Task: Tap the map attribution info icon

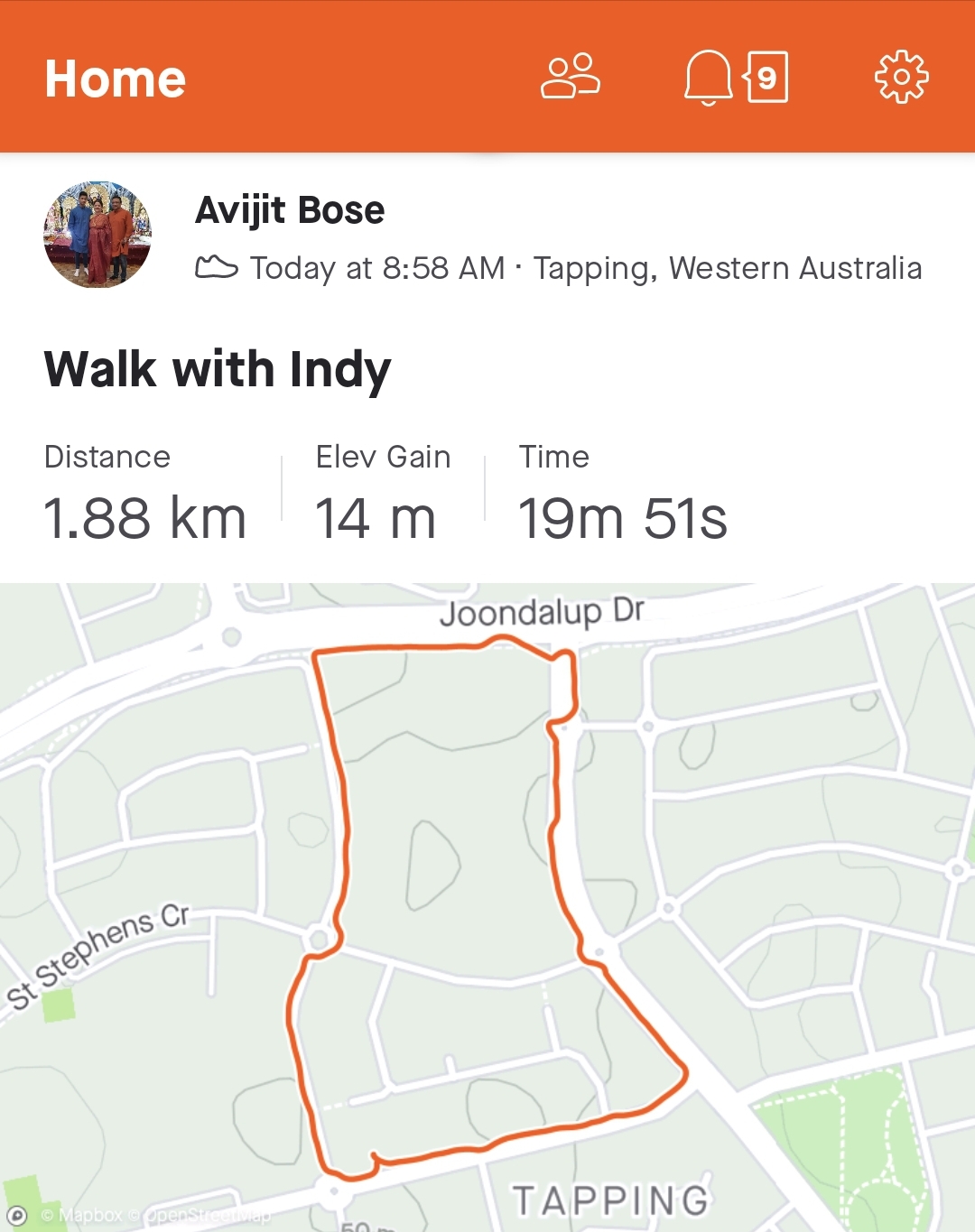Action: click(16, 1215)
